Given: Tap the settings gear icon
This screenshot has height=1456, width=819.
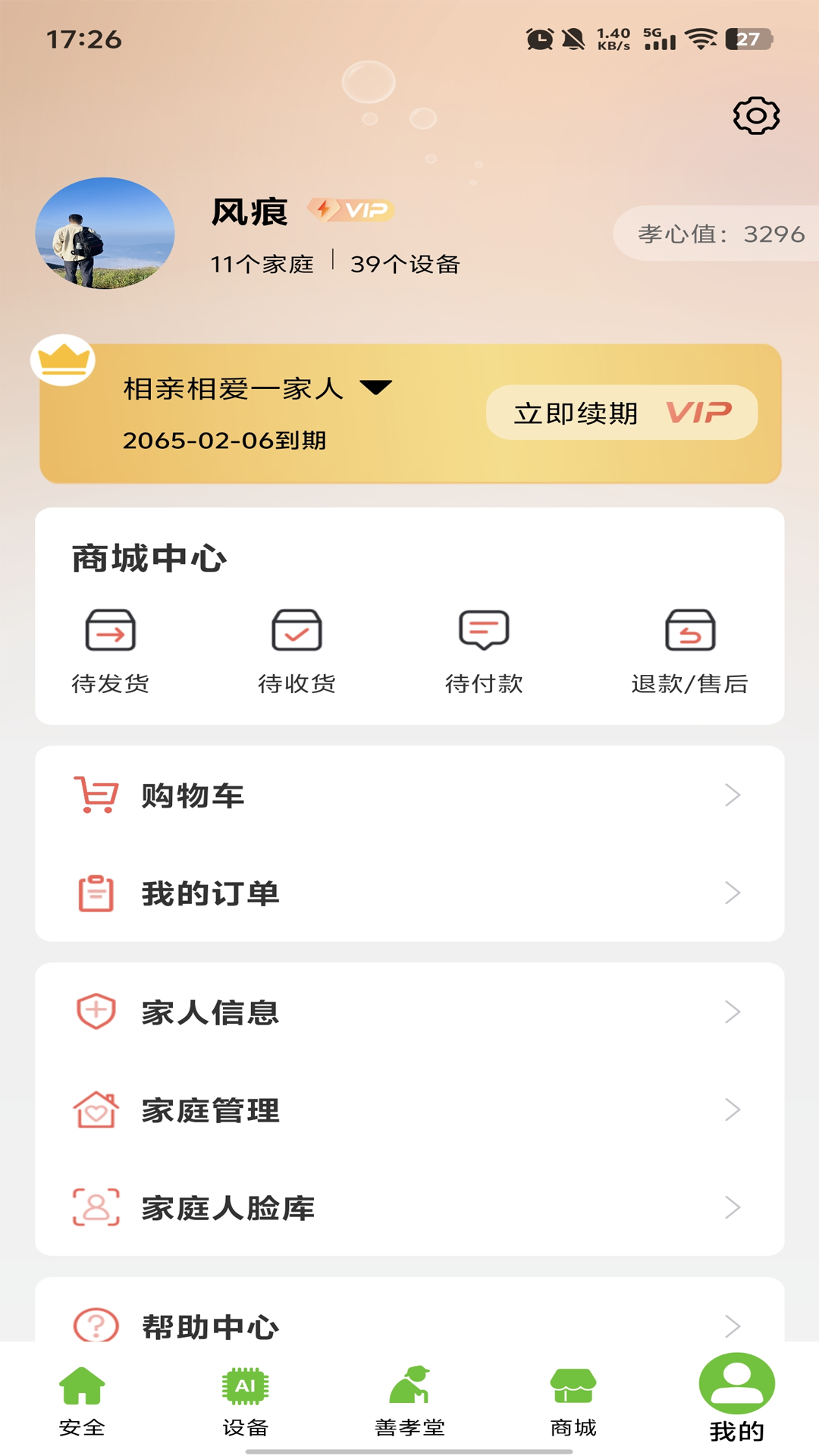Looking at the screenshot, I should [754, 115].
